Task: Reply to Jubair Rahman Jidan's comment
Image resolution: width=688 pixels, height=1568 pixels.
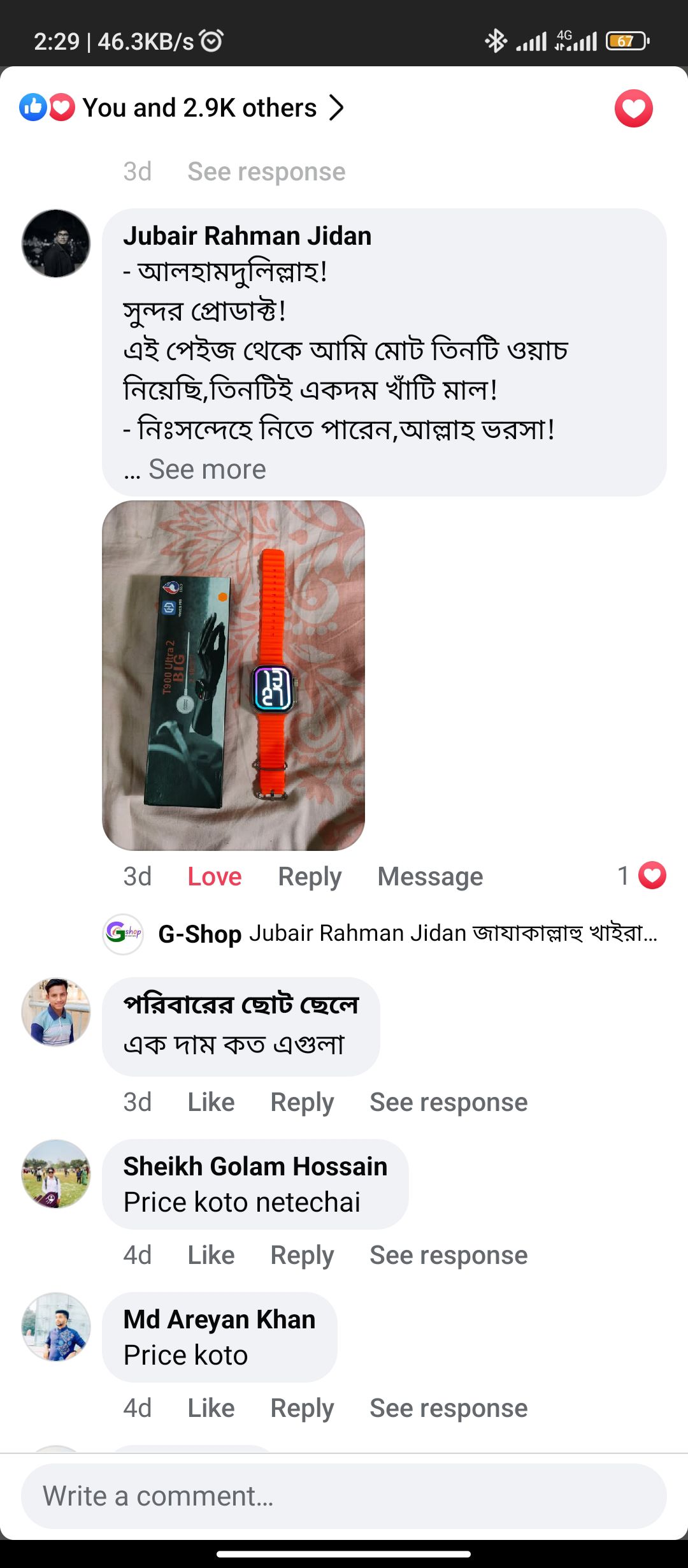Action: pos(310,876)
